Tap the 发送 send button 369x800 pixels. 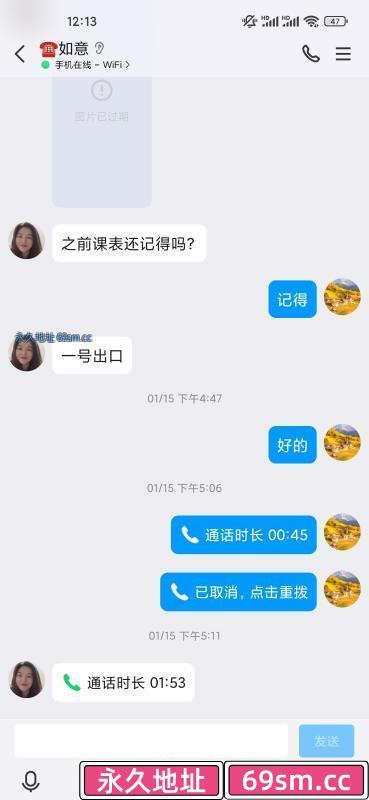327,741
